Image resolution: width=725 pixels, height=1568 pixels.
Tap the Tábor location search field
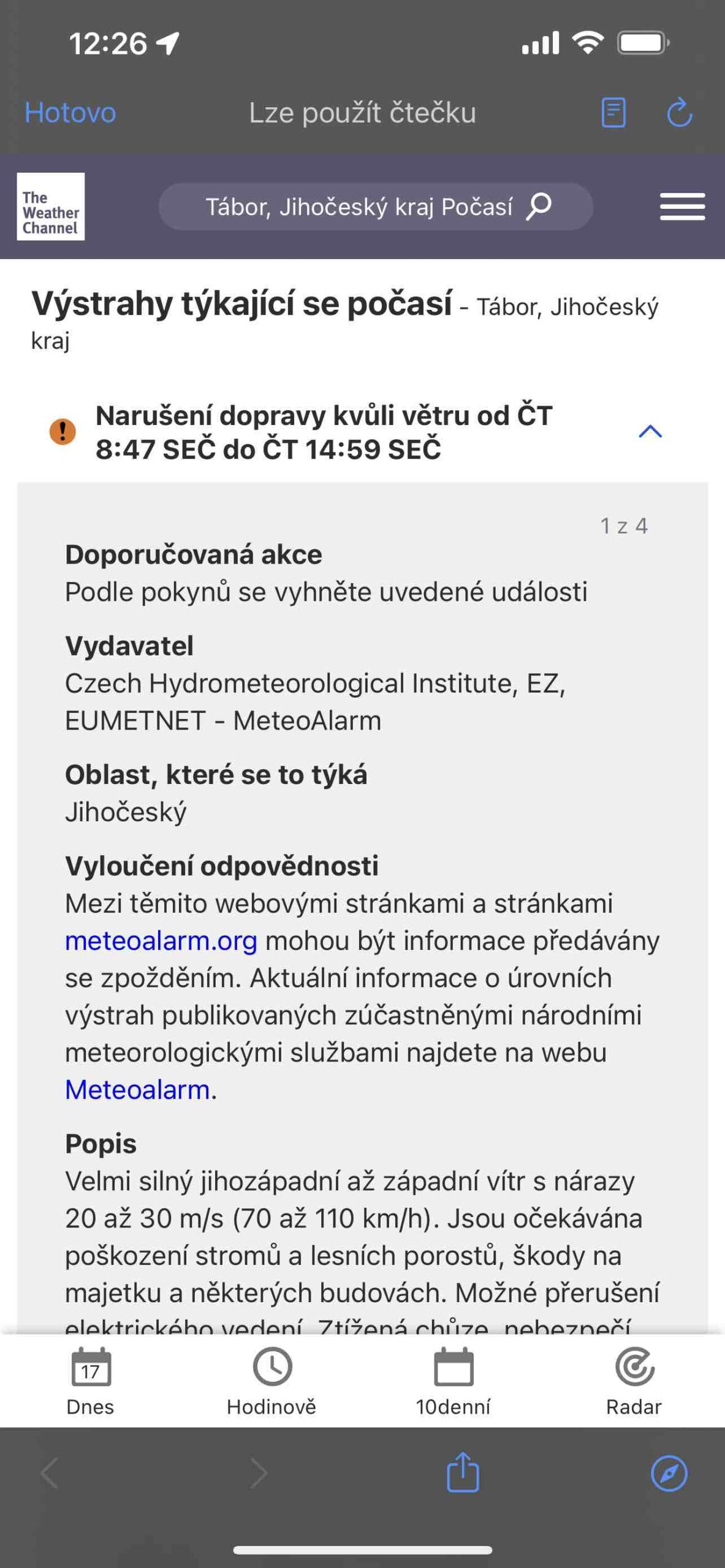pos(360,206)
